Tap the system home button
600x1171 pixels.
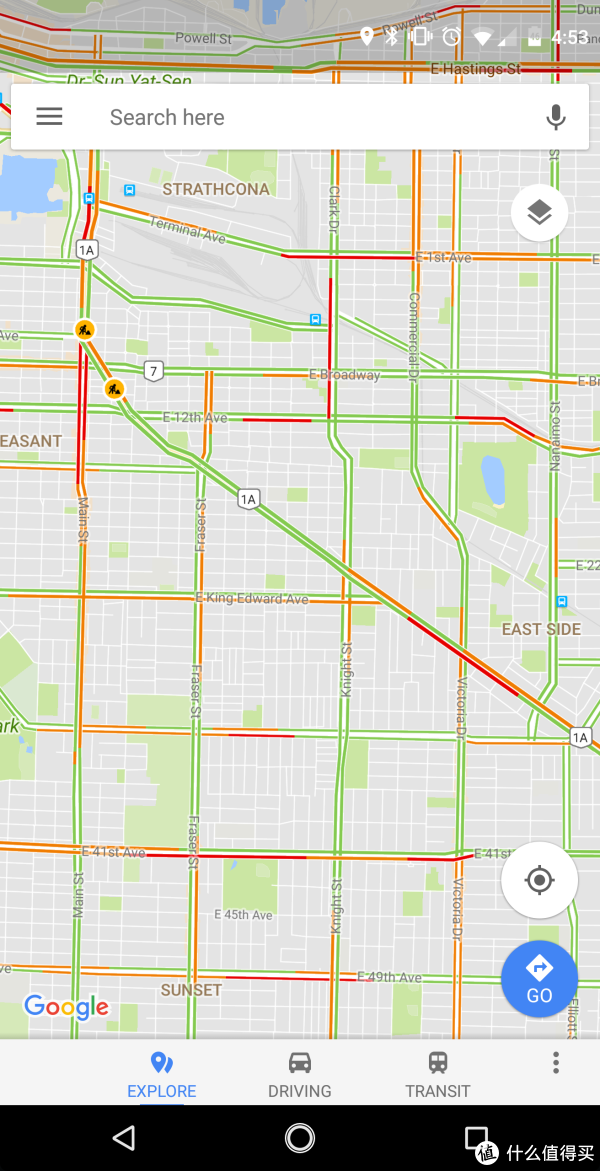pos(299,1138)
